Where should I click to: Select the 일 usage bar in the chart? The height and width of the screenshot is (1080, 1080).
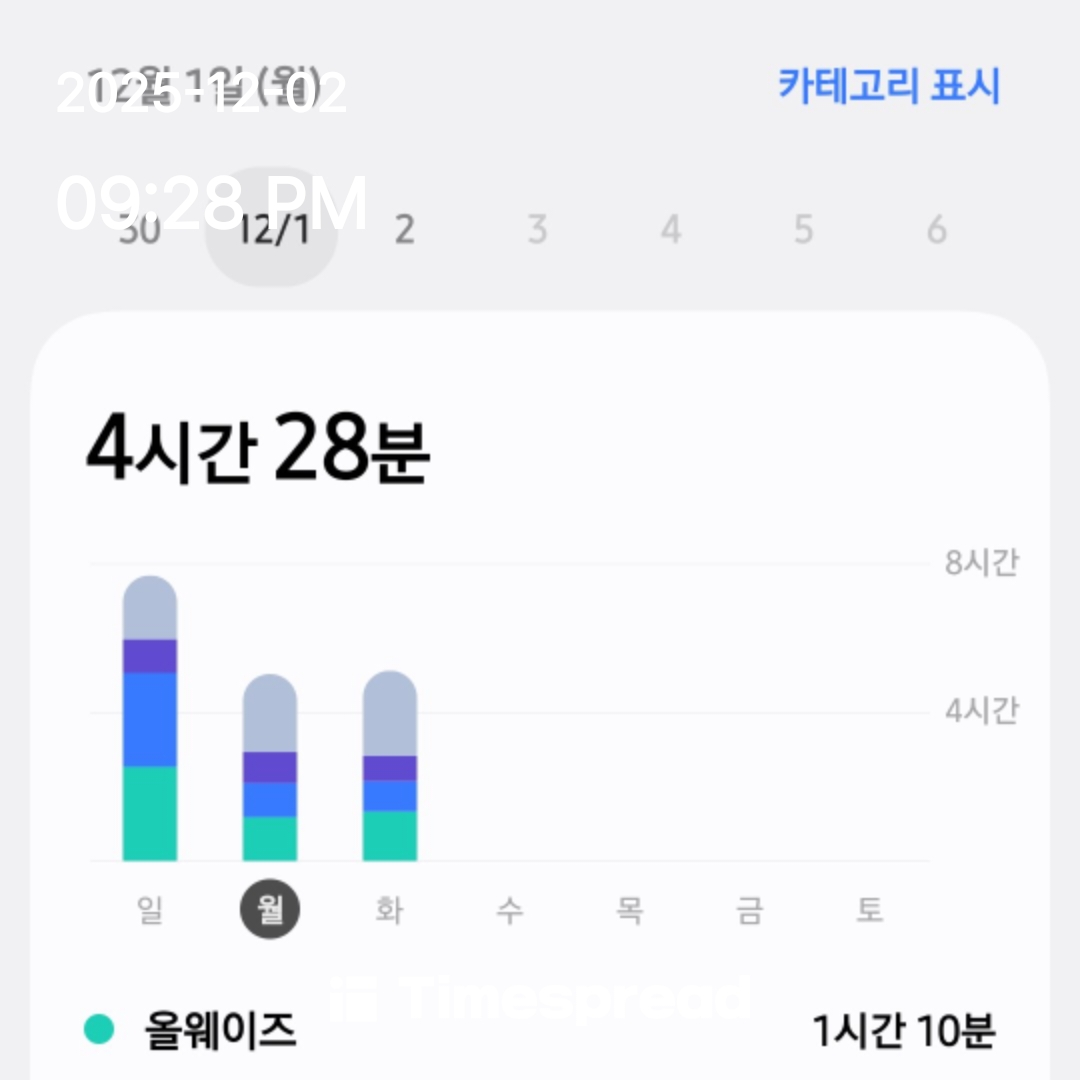click(x=150, y=718)
